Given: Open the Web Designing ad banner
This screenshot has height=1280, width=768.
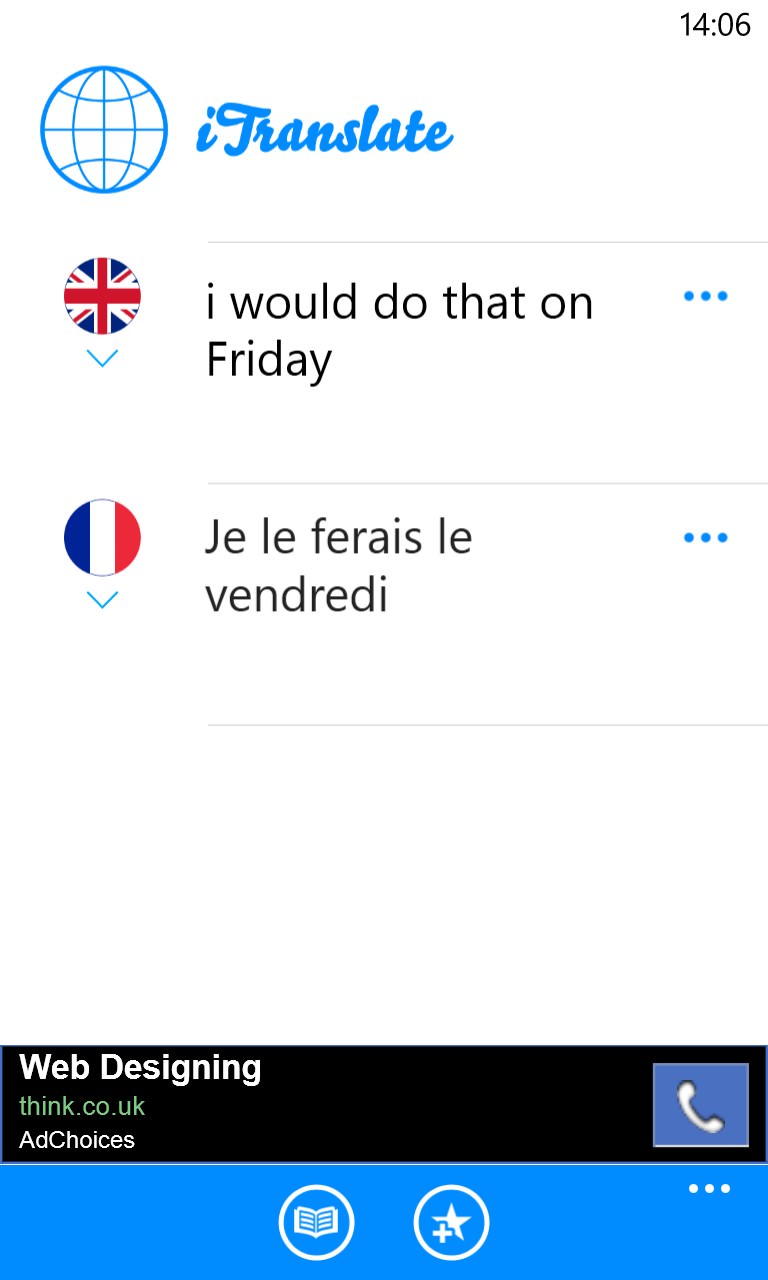Looking at the screenshot, I should pyautogui.click(x=384, y=1104).
